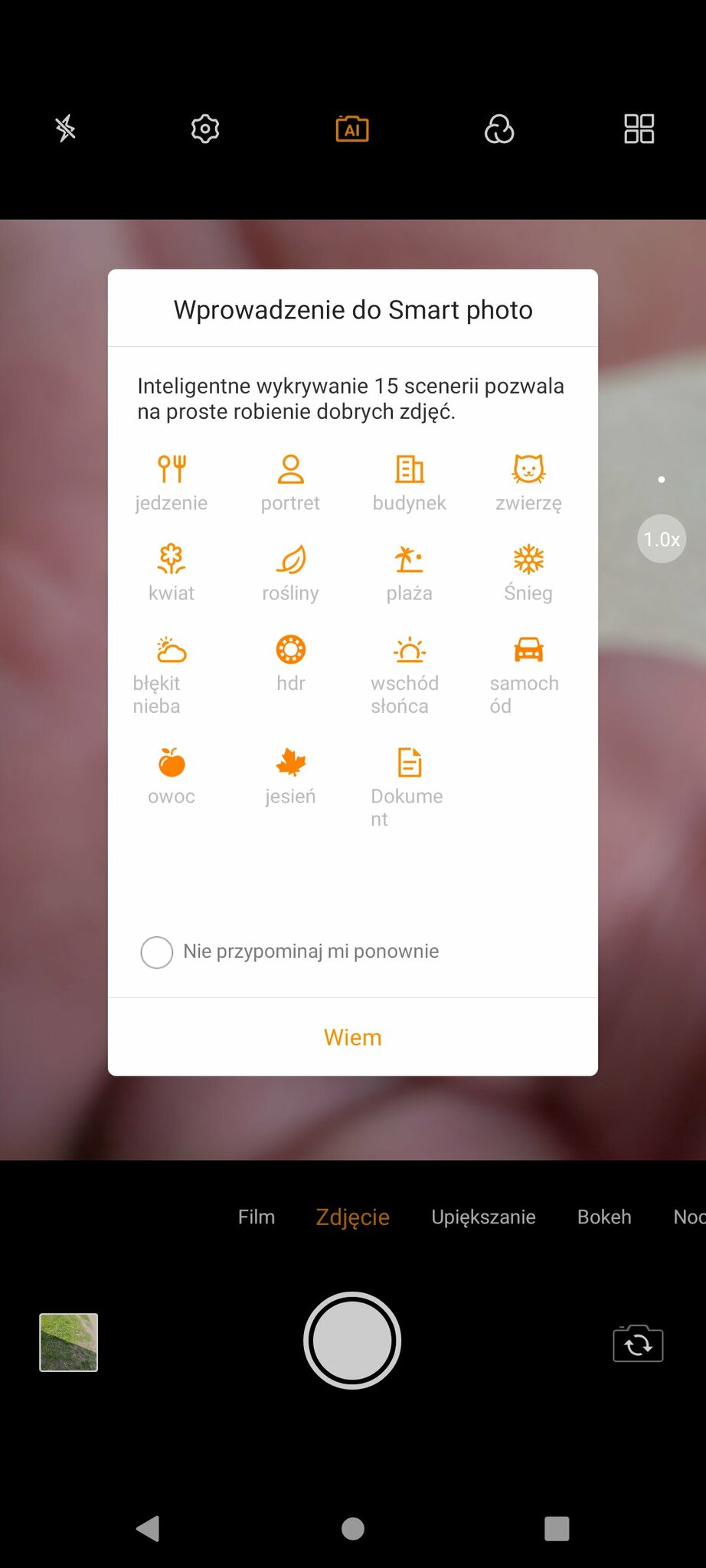706x1568 pixels.
Task: Tap Wiem to dismiss the dialog
Action: pos(352,1037)
